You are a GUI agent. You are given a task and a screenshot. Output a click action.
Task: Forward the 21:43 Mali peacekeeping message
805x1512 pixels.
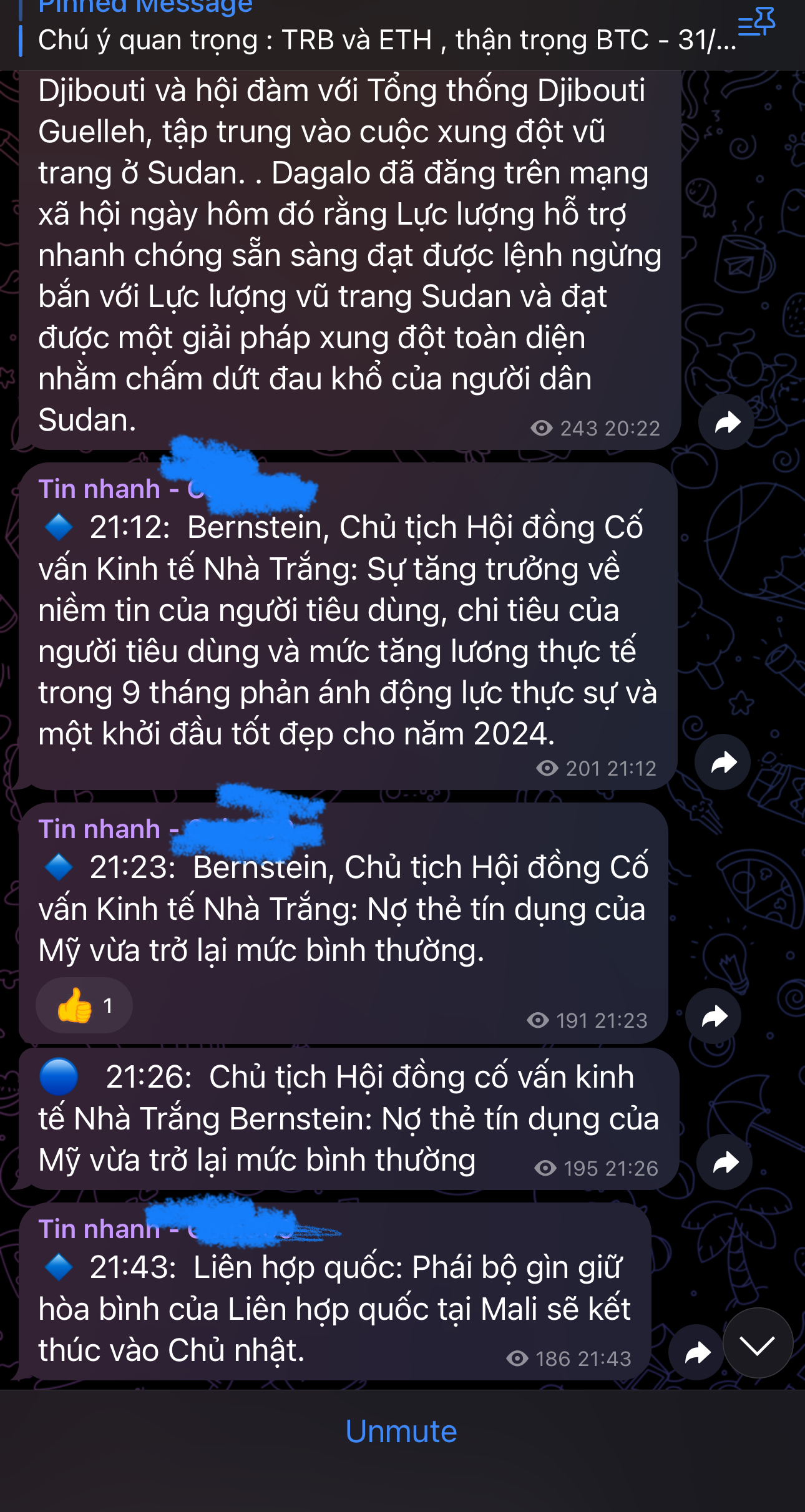point(696,1352)
